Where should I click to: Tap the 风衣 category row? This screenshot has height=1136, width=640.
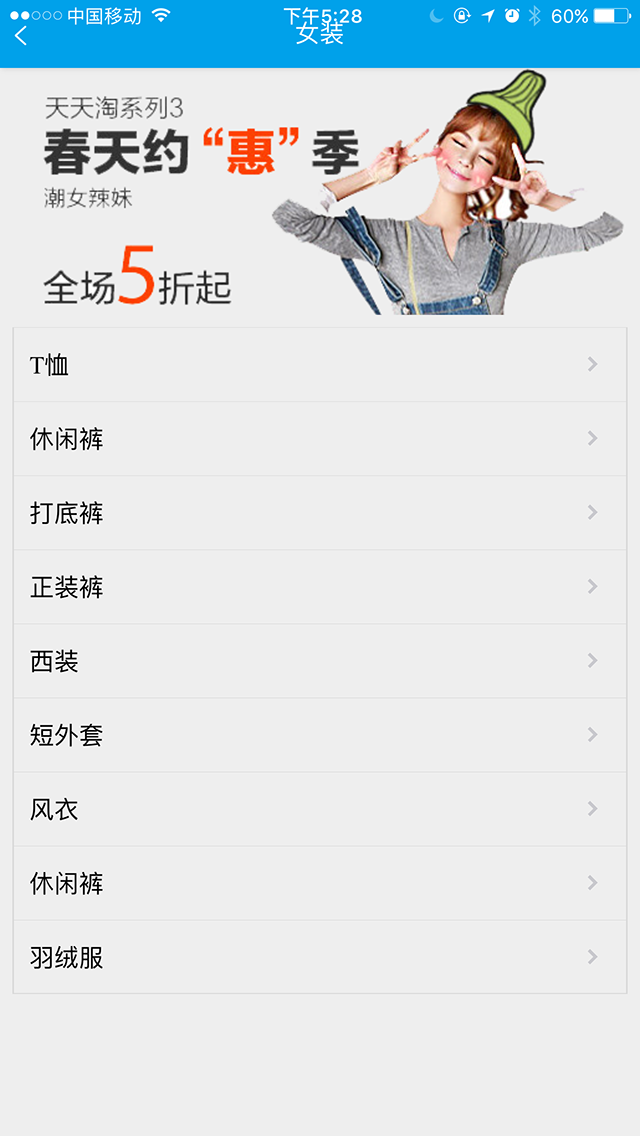pyautogui.click(x=320, y=809)
